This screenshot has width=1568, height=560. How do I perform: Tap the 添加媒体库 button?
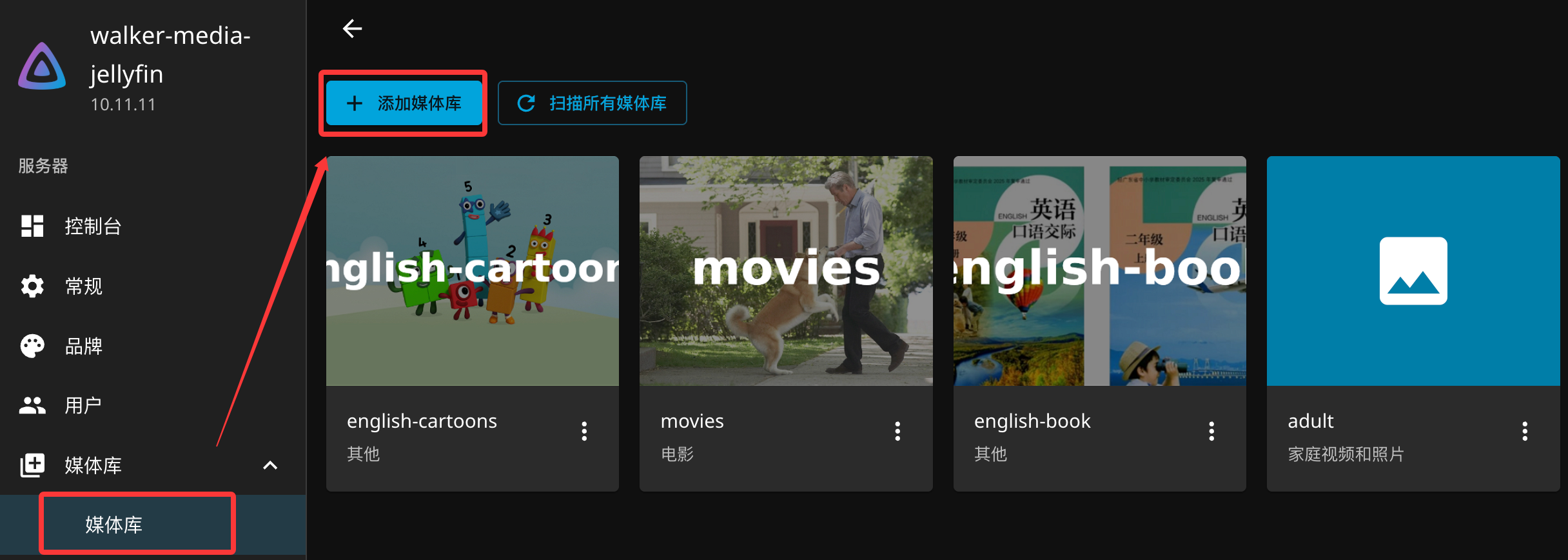(x=404, y=103)
